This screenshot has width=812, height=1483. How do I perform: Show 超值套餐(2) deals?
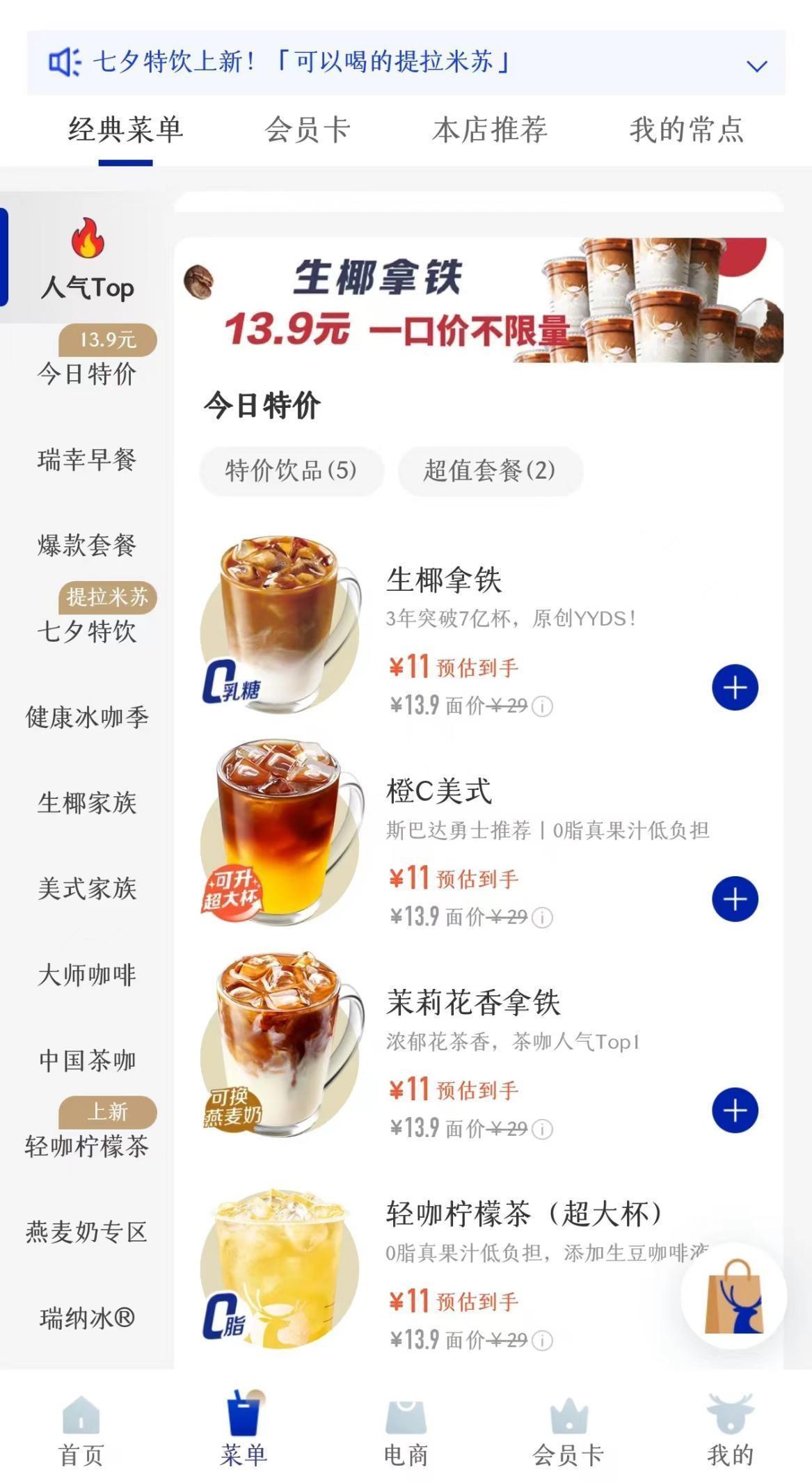pos(489,471)
